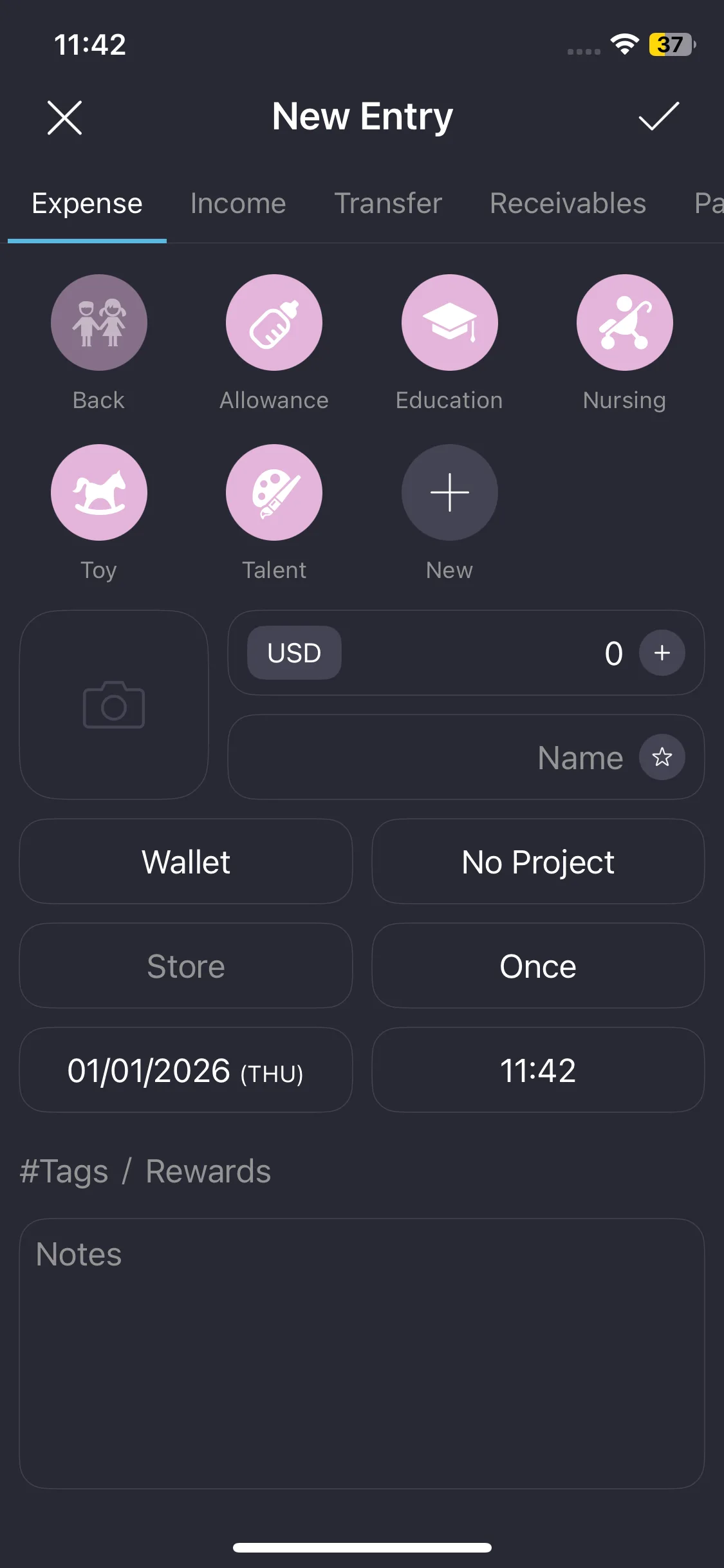Image resolution: width=724 pixels, height=1568 pixels.
Task: Change the Wallet account
Action: pyautogui.click(x=186, y=861)
